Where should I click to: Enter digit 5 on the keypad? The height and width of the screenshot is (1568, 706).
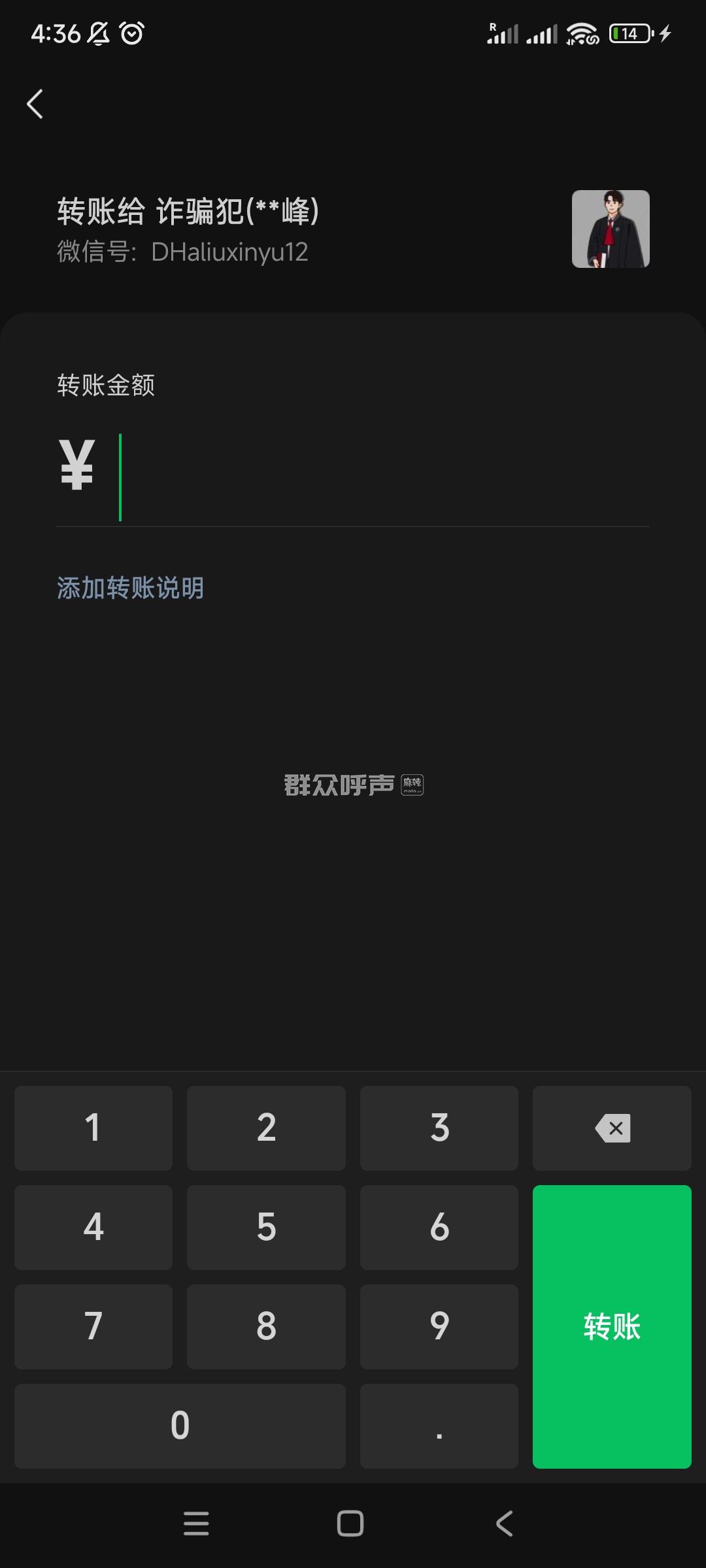[x=266, y=1227]
